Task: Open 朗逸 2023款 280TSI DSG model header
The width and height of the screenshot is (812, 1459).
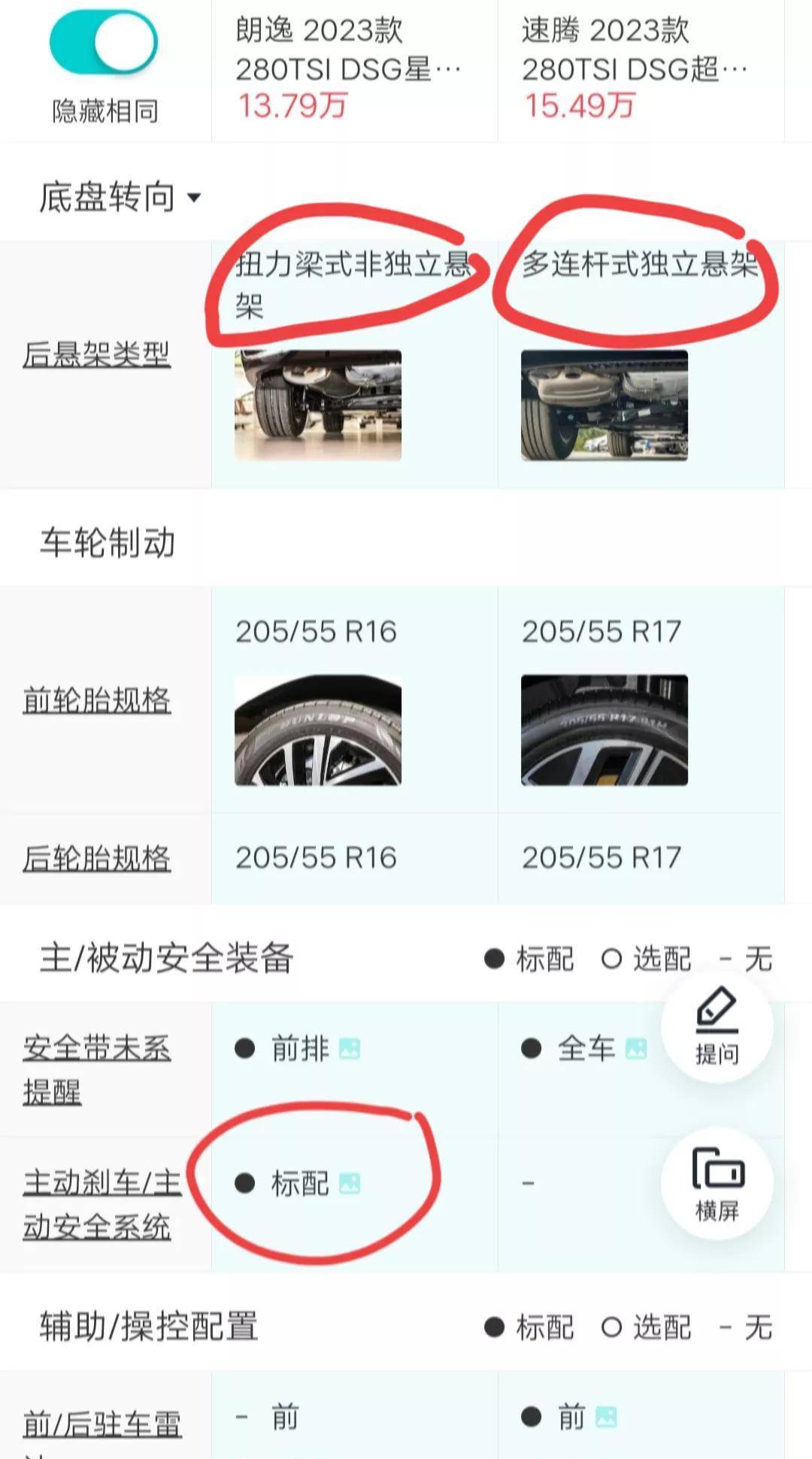Action: (349, 68)
